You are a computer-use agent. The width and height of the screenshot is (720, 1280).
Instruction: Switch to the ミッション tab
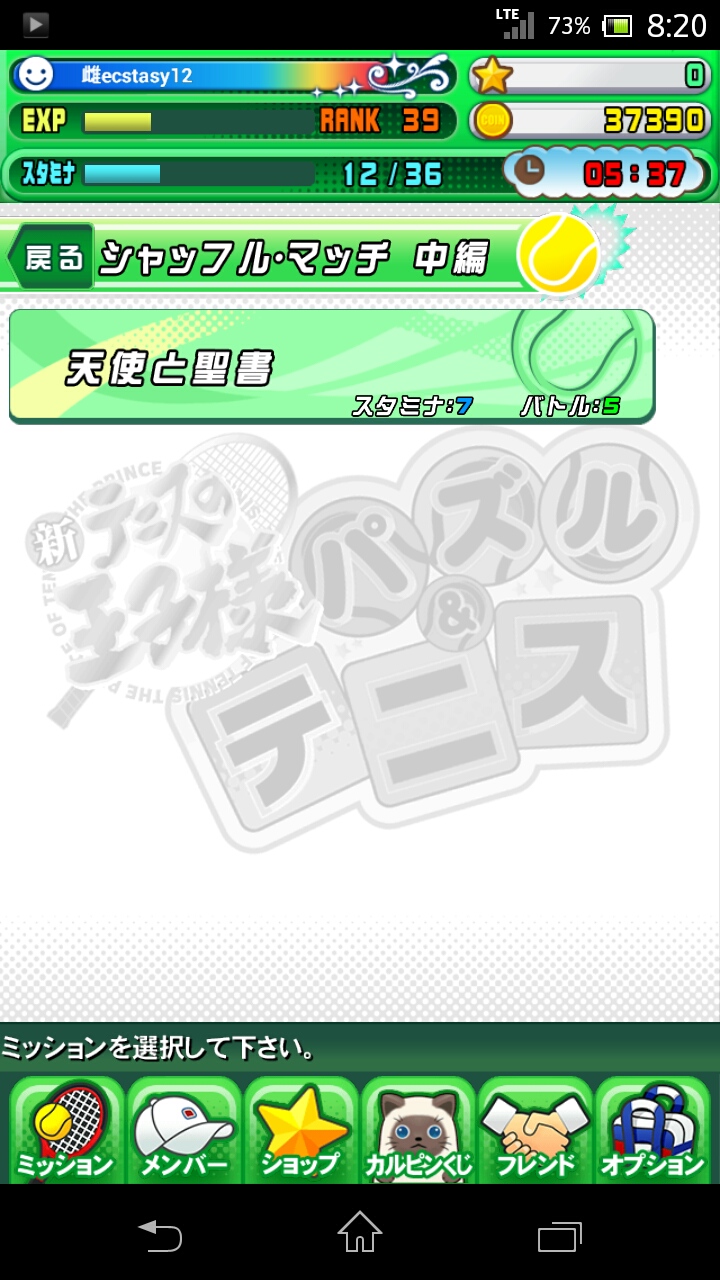(66, 1132)
